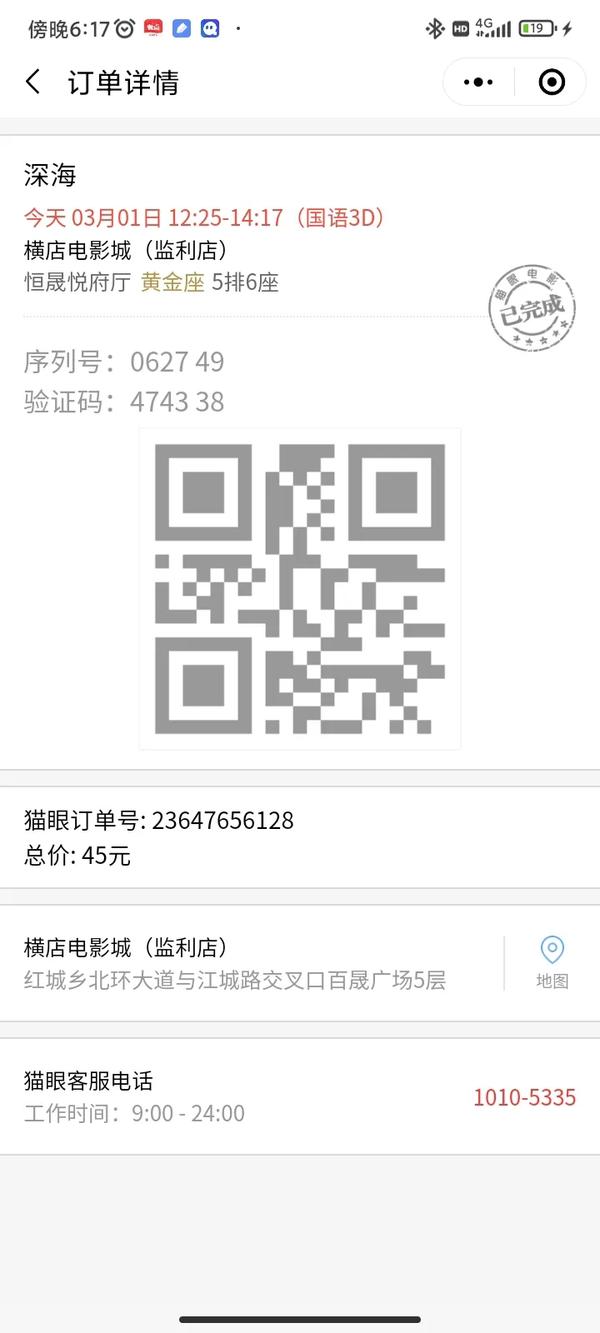Go back from the 订单详情 page

34,82
